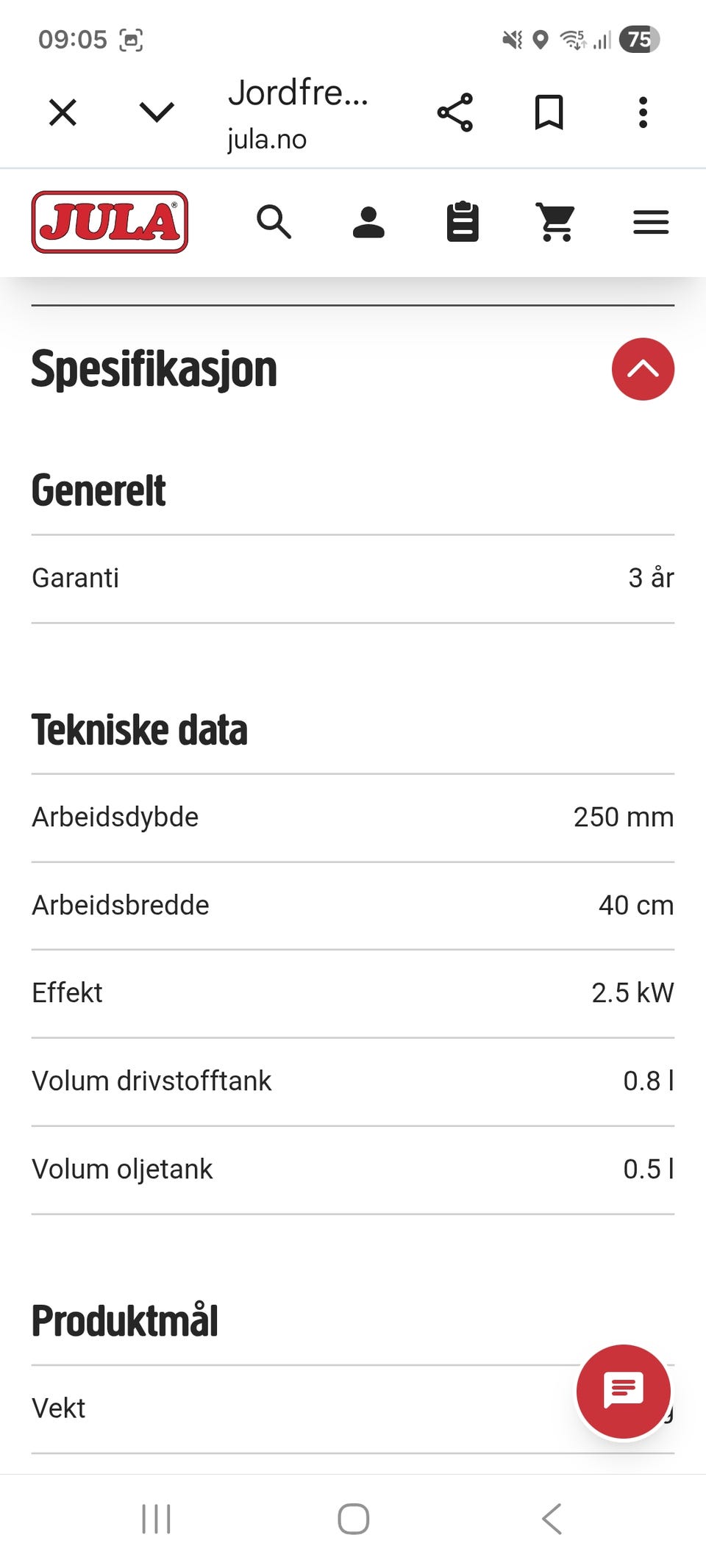The width and height of the screenshot is (706, 1568).
Task: Go to Jula home via logo
Action: (x=110, y=222)
